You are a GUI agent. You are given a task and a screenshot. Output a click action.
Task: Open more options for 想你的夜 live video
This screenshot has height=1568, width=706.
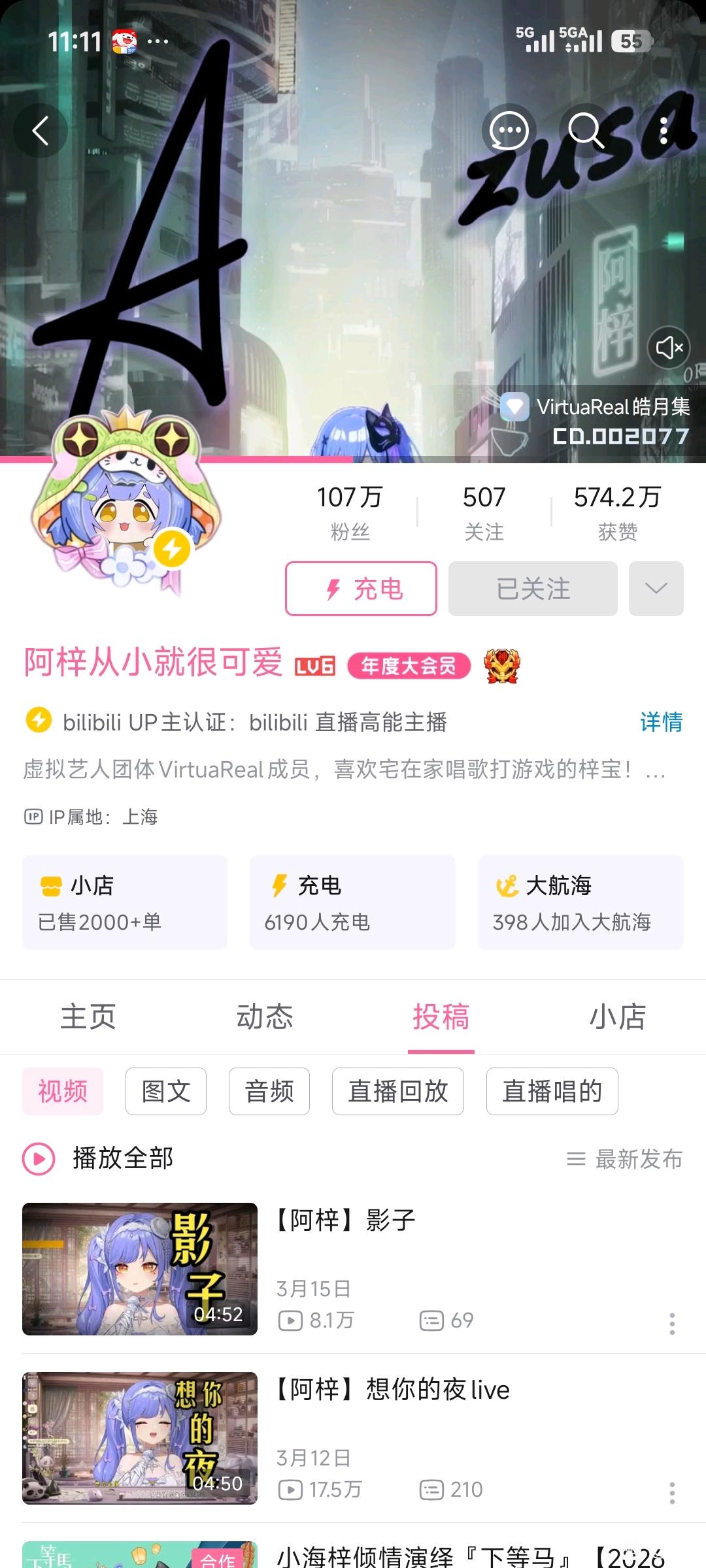tap(671, 1493)
